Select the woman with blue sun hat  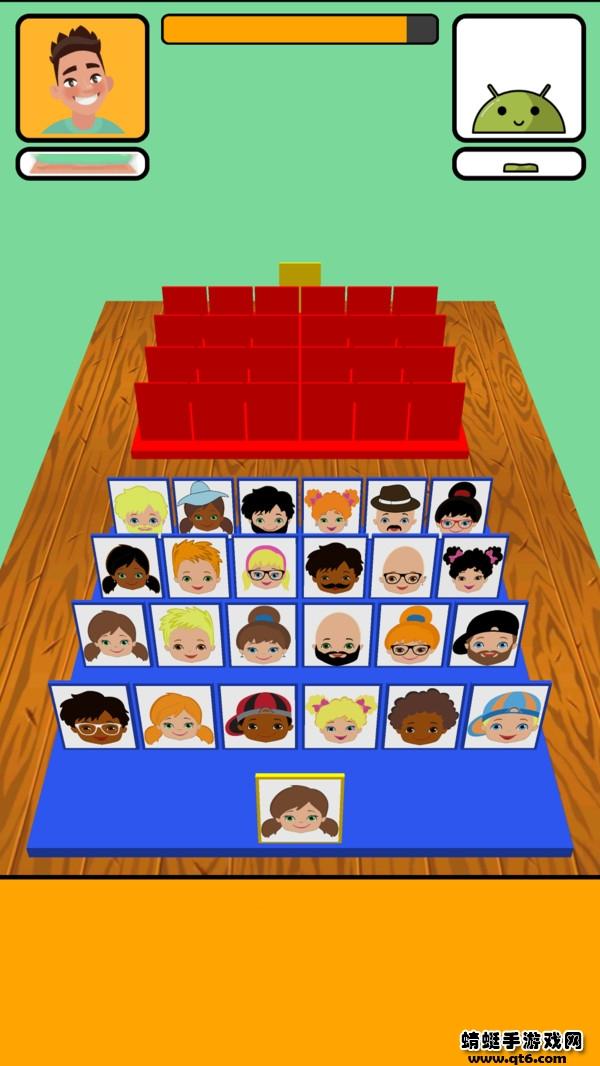point(204,507)
